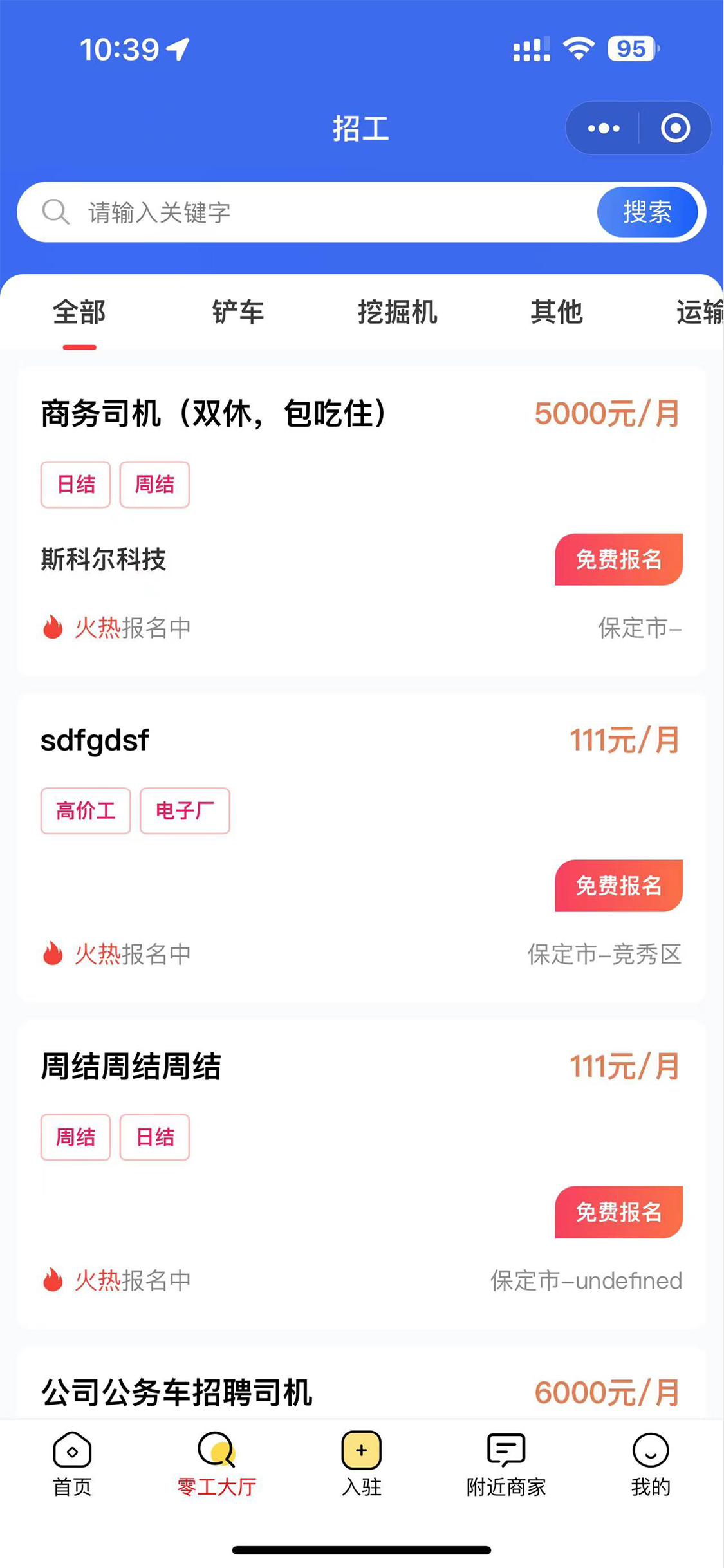The height and width of the screenshot is (1568, 724).
Task: Open the mini program overflow menu
Action: (603, 128)
